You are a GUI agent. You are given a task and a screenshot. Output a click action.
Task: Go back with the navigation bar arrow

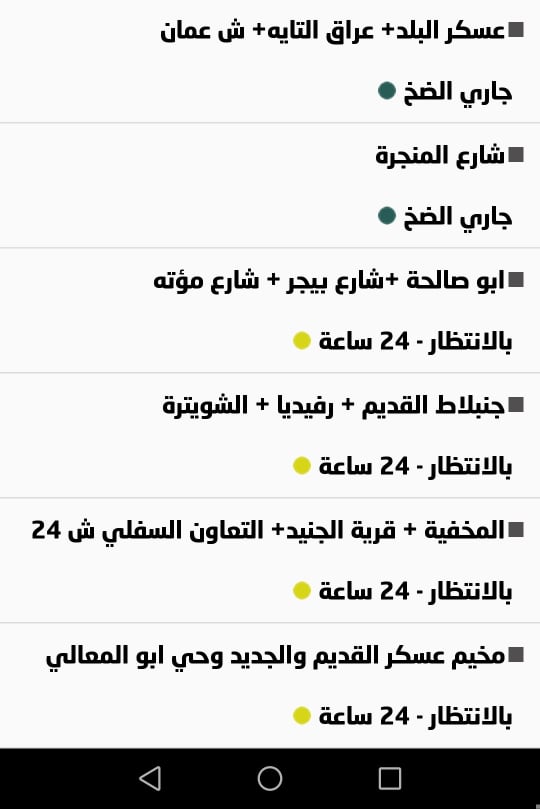click(150, 778)
